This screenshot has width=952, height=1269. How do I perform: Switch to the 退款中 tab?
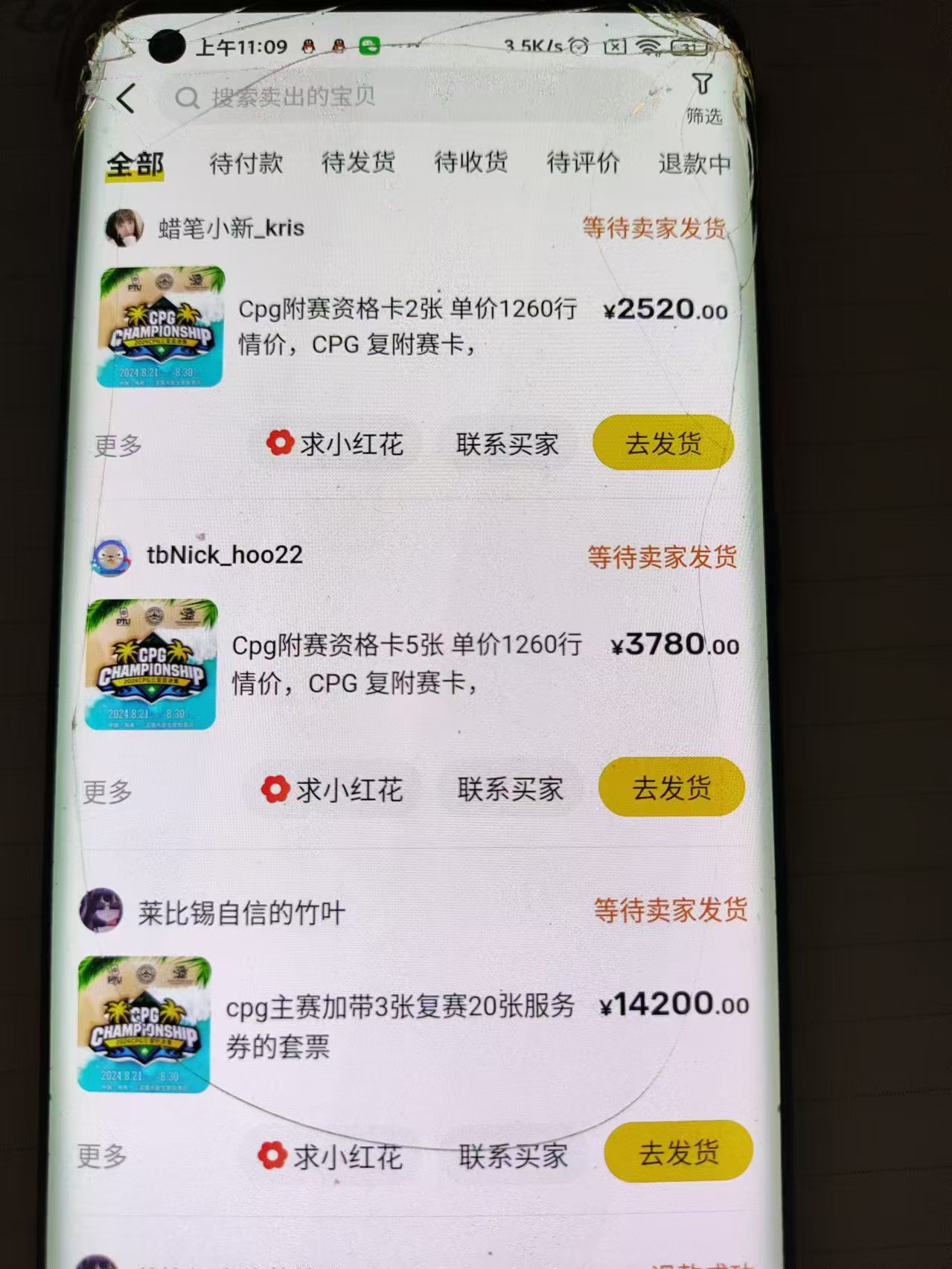tap(694, 163)
